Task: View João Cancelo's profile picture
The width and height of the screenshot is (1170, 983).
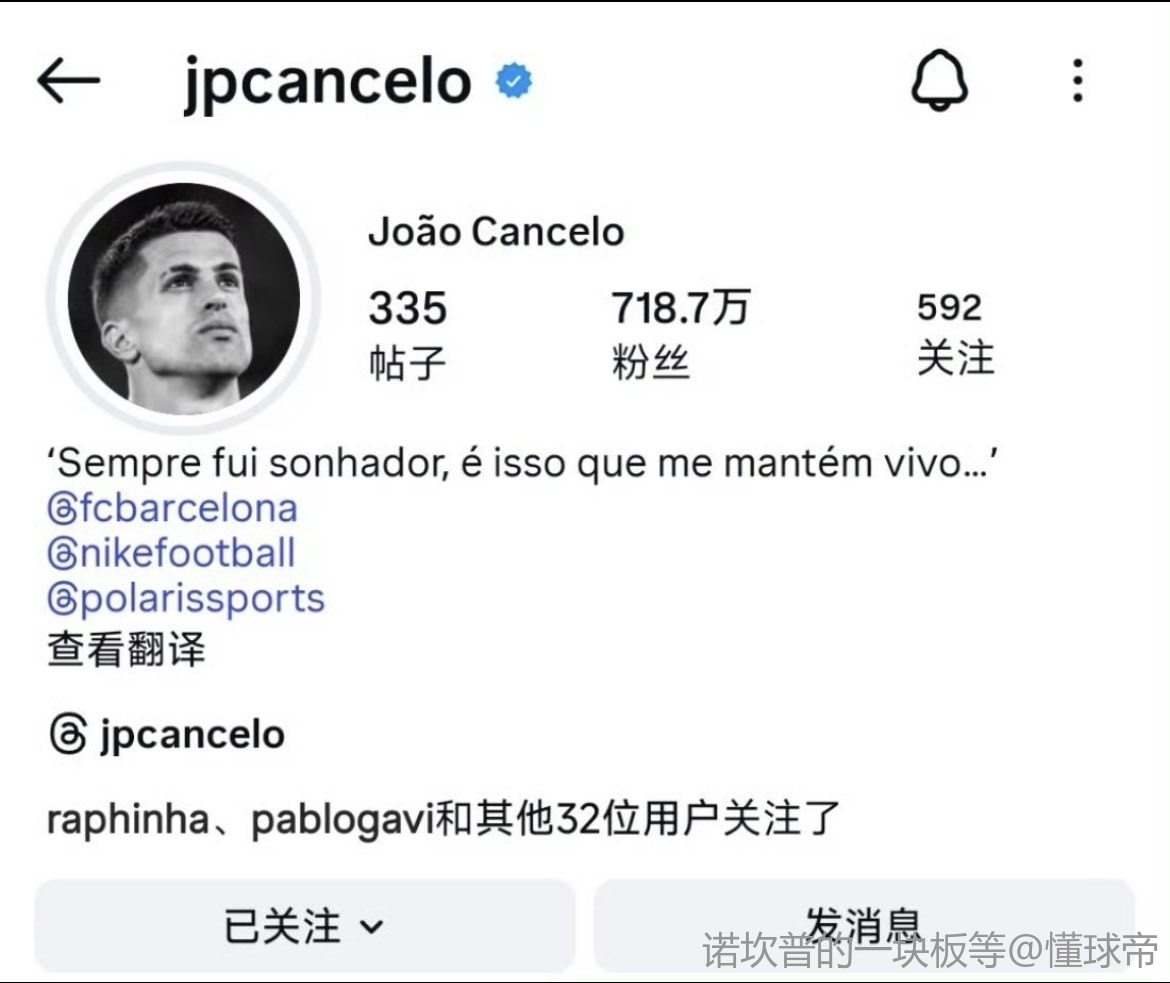Action: click(183, 298)
